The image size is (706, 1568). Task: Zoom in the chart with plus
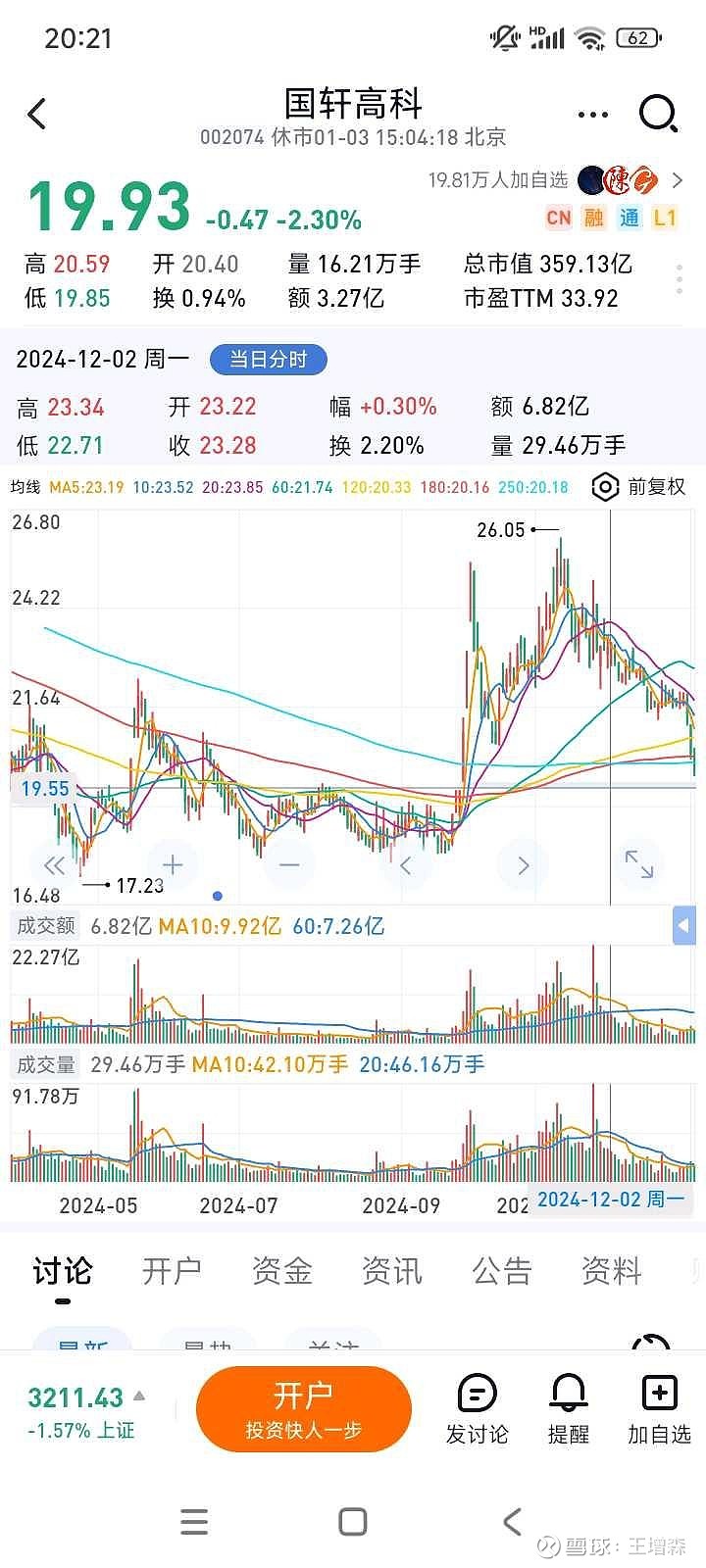[173, 864]
